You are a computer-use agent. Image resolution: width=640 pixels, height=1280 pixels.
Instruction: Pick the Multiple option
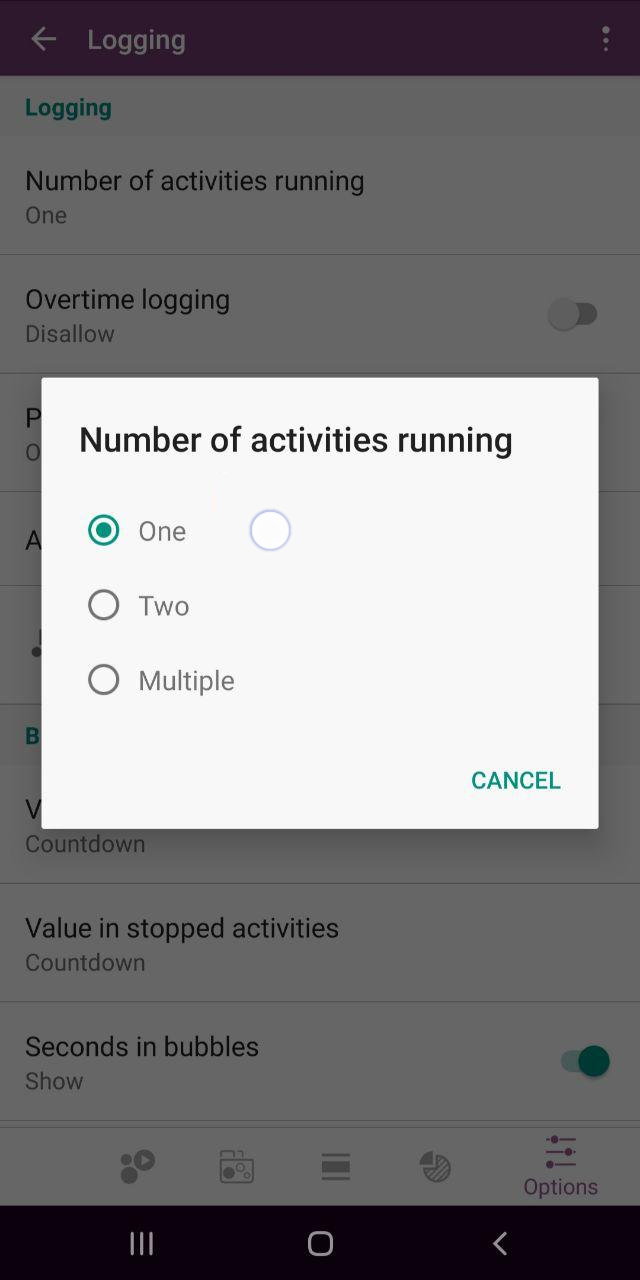tap(104, 680)
